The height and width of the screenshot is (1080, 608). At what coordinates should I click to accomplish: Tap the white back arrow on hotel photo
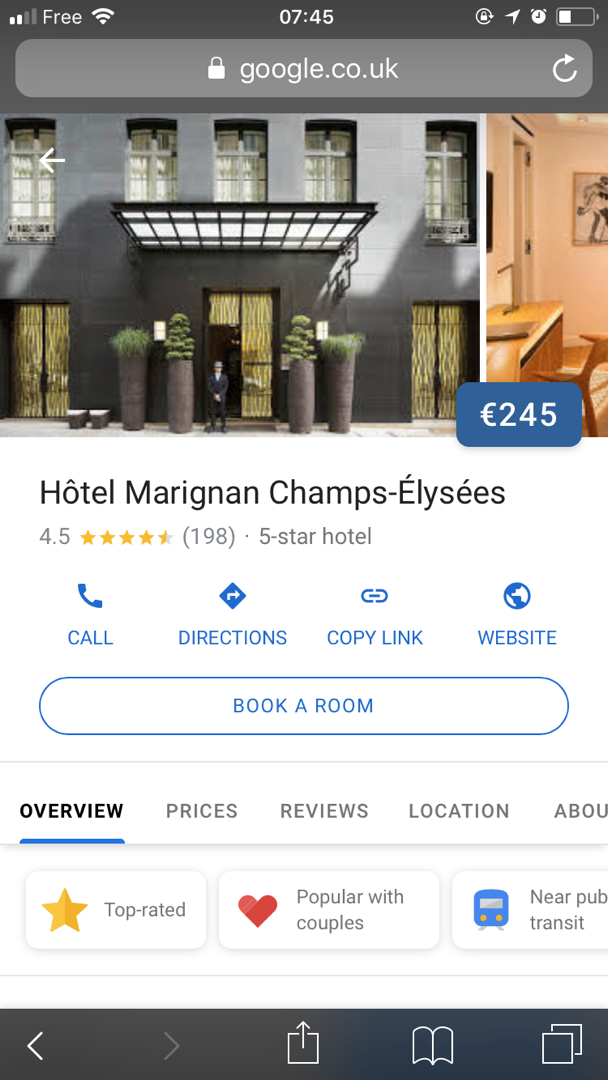(x=52, y=160)
